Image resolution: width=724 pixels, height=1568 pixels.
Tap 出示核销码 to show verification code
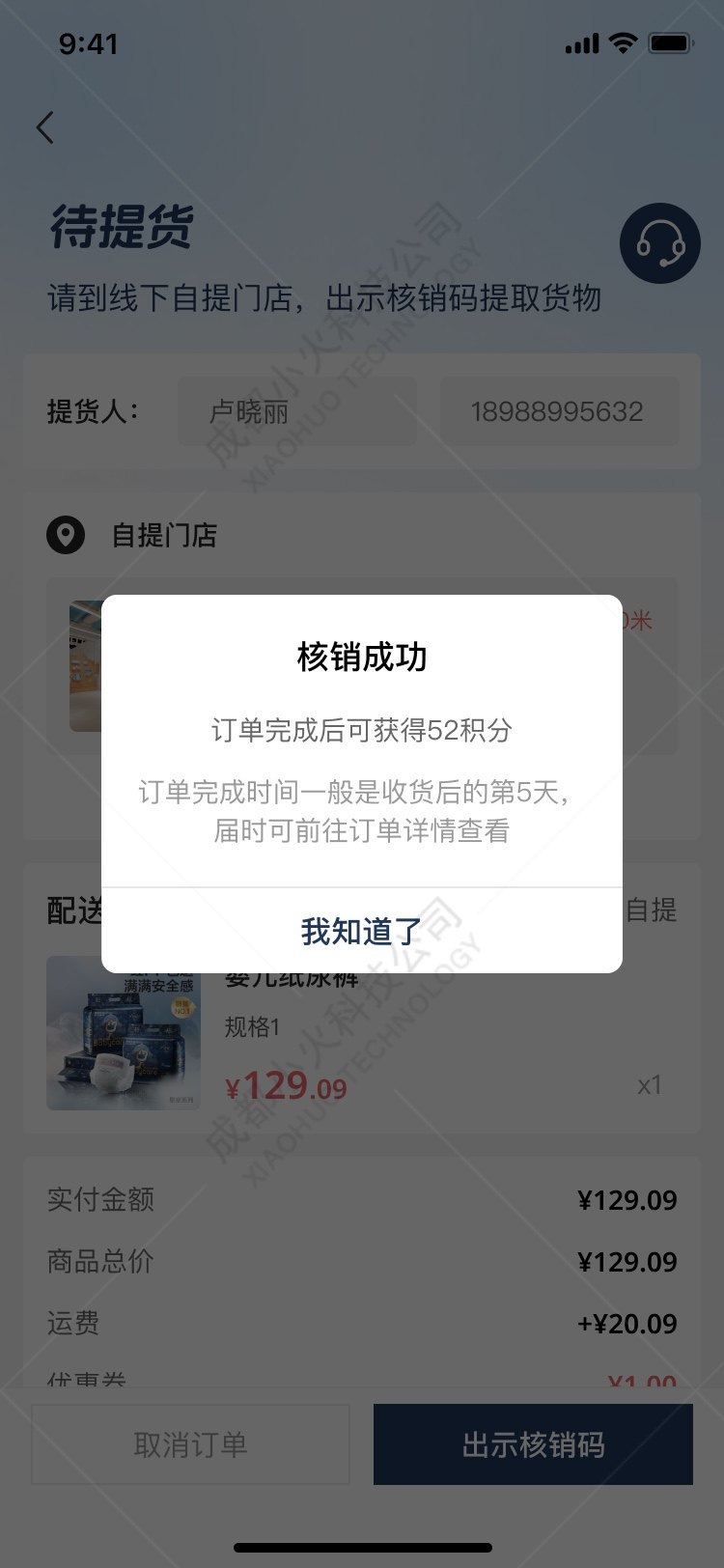pyautogui.click(x=533, y=1444)
